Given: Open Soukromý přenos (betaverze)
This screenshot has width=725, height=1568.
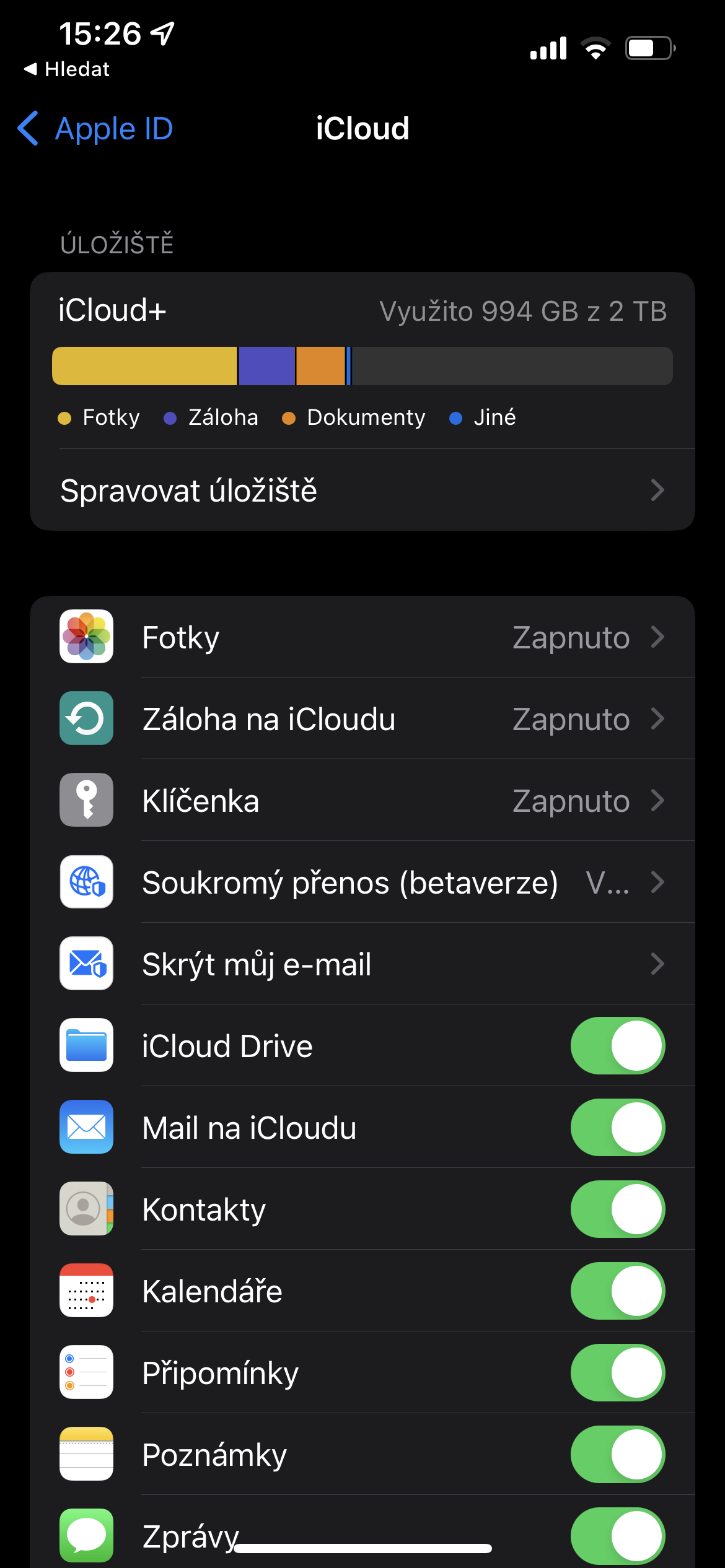Looking at the screenshot, I should 362,882.
